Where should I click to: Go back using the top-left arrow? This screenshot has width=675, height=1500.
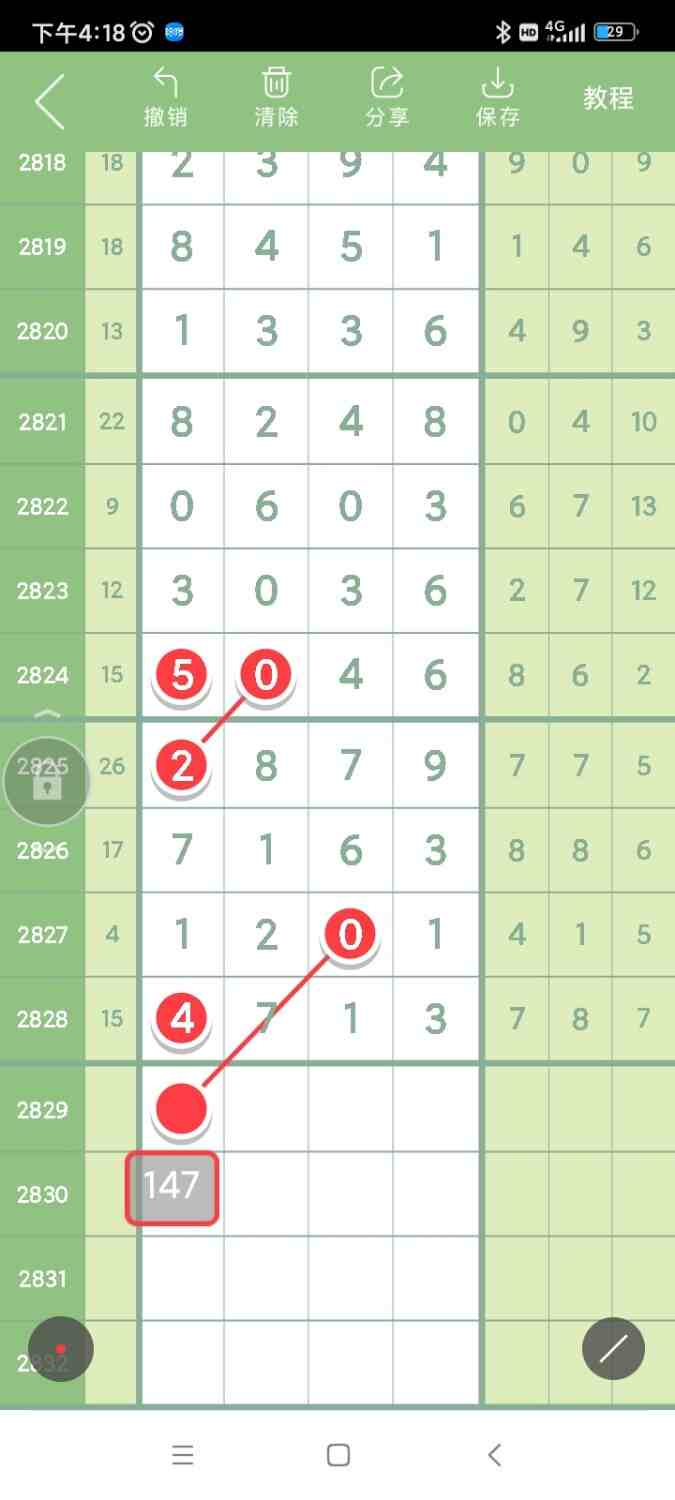tap(50, 101)
